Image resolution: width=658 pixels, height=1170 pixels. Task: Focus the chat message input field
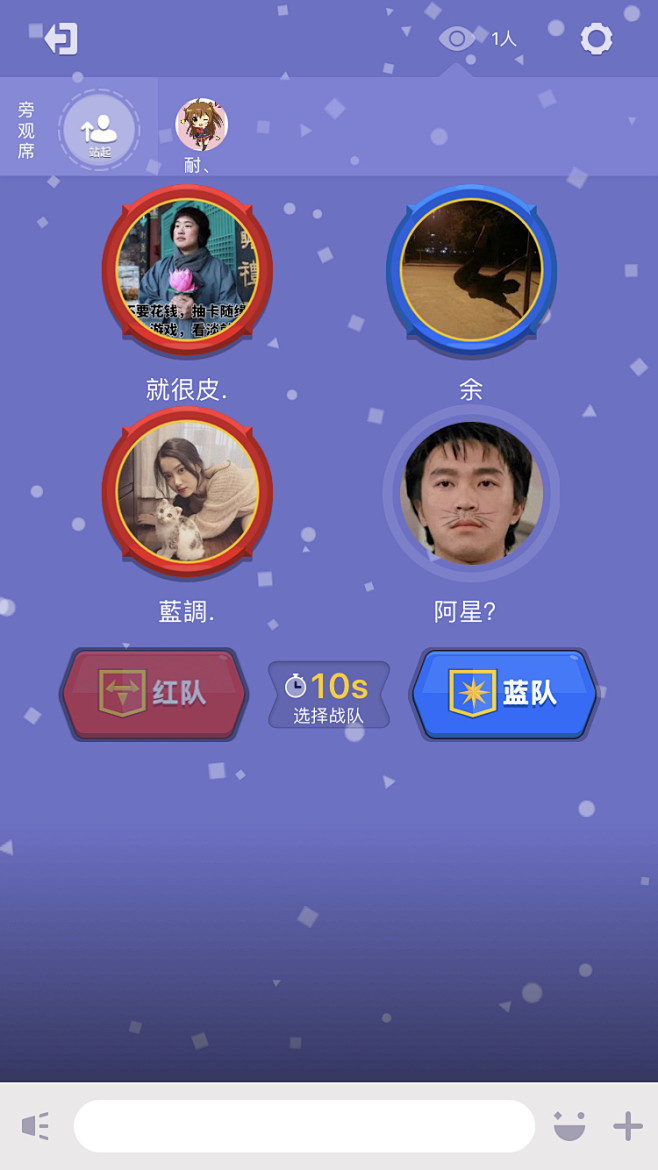304,1126
